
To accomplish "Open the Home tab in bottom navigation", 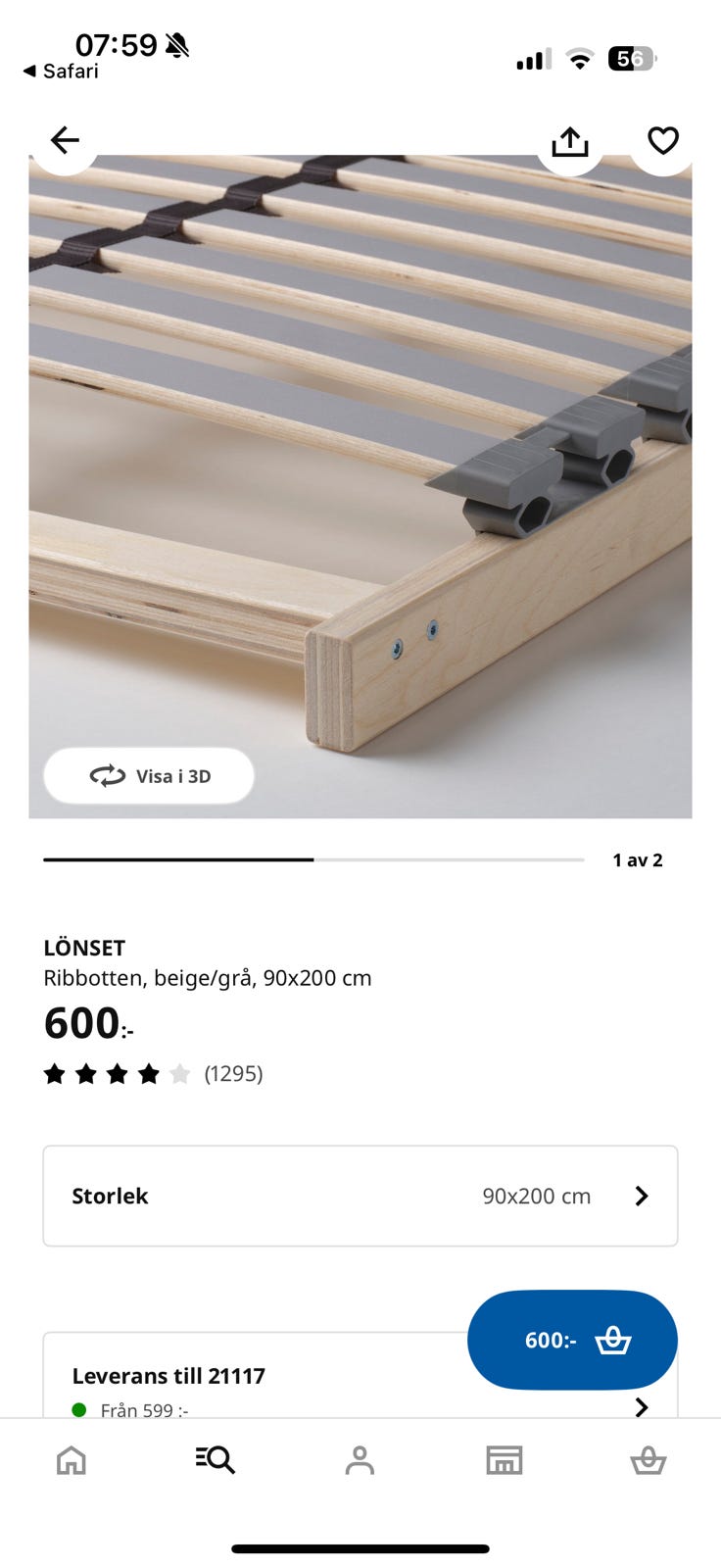I will pos(71,1460).
